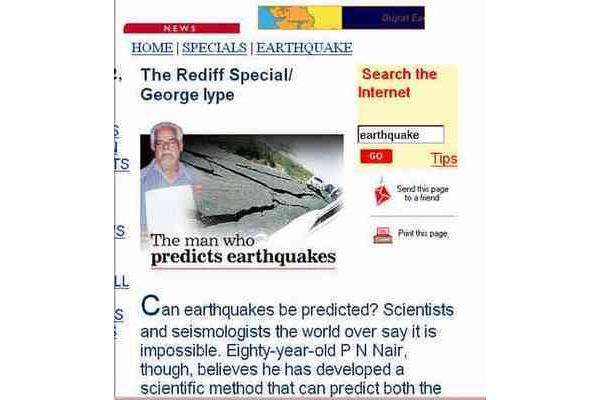Screen dimensions: 600x400
Task: Open the search Tips link
Action: [x=444, y=159]
